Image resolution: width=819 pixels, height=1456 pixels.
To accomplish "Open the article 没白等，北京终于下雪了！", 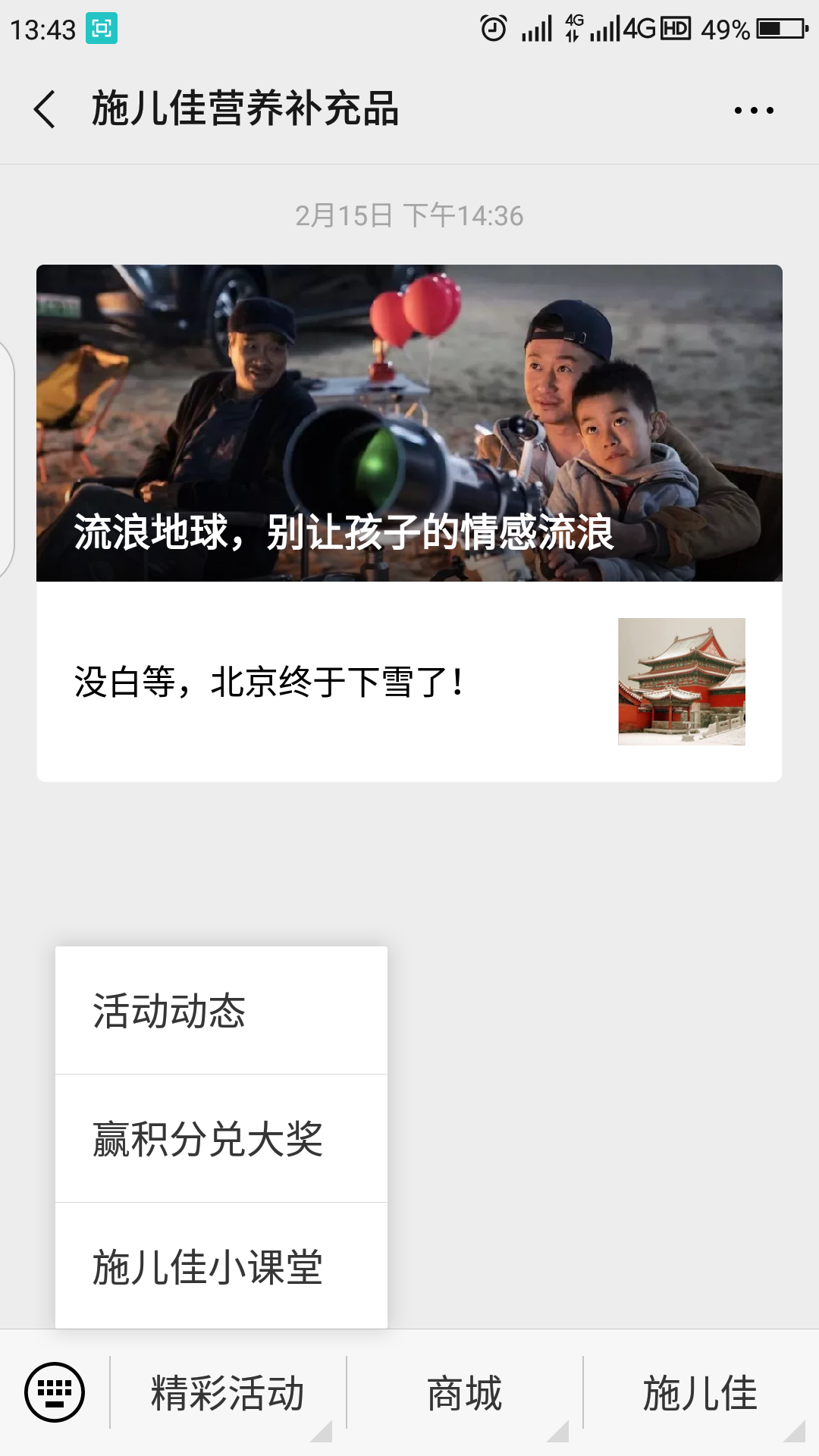I will (x=409, y=682).
